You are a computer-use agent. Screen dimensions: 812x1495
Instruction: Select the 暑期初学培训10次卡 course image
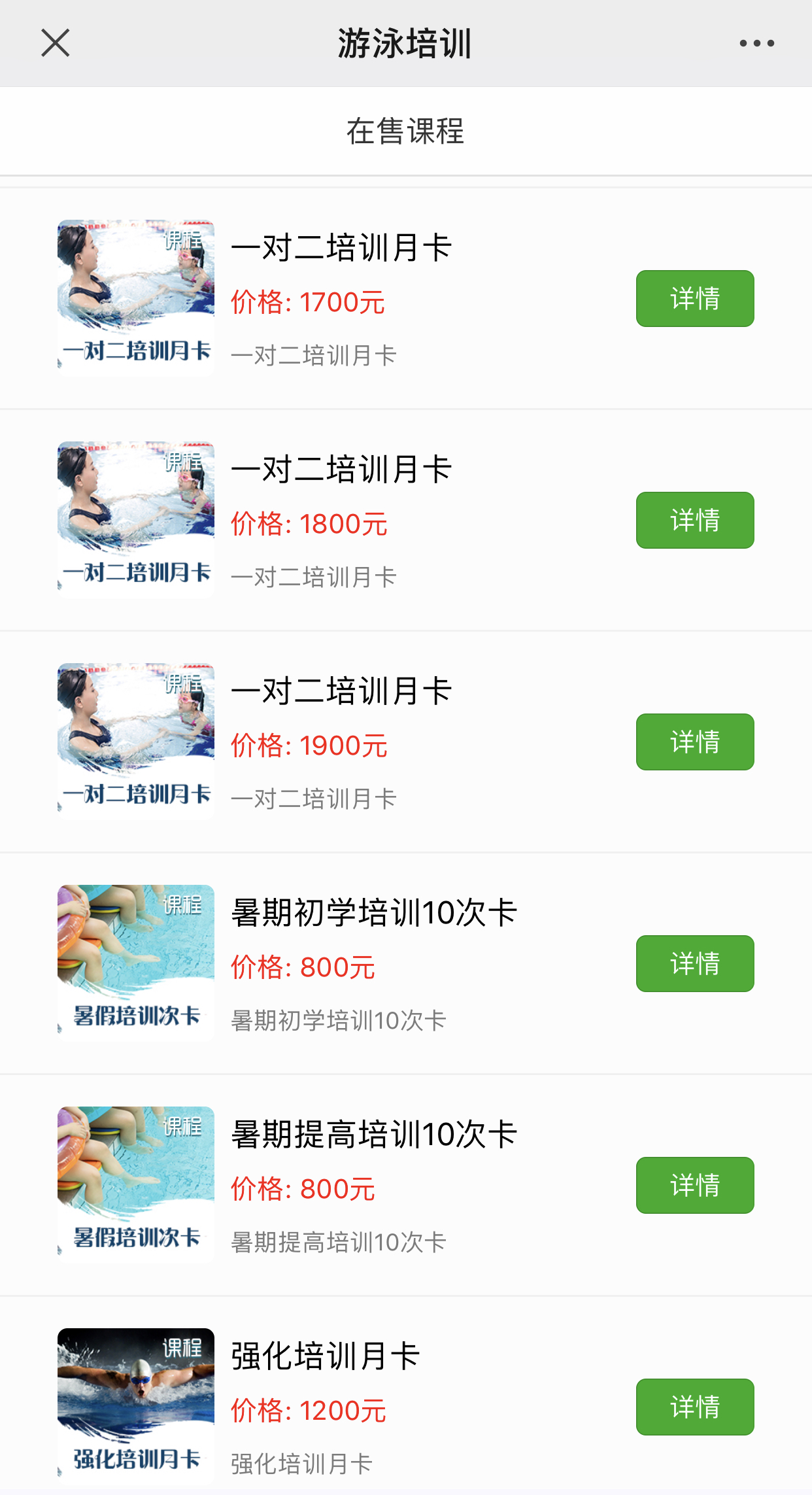coord(136,963)
